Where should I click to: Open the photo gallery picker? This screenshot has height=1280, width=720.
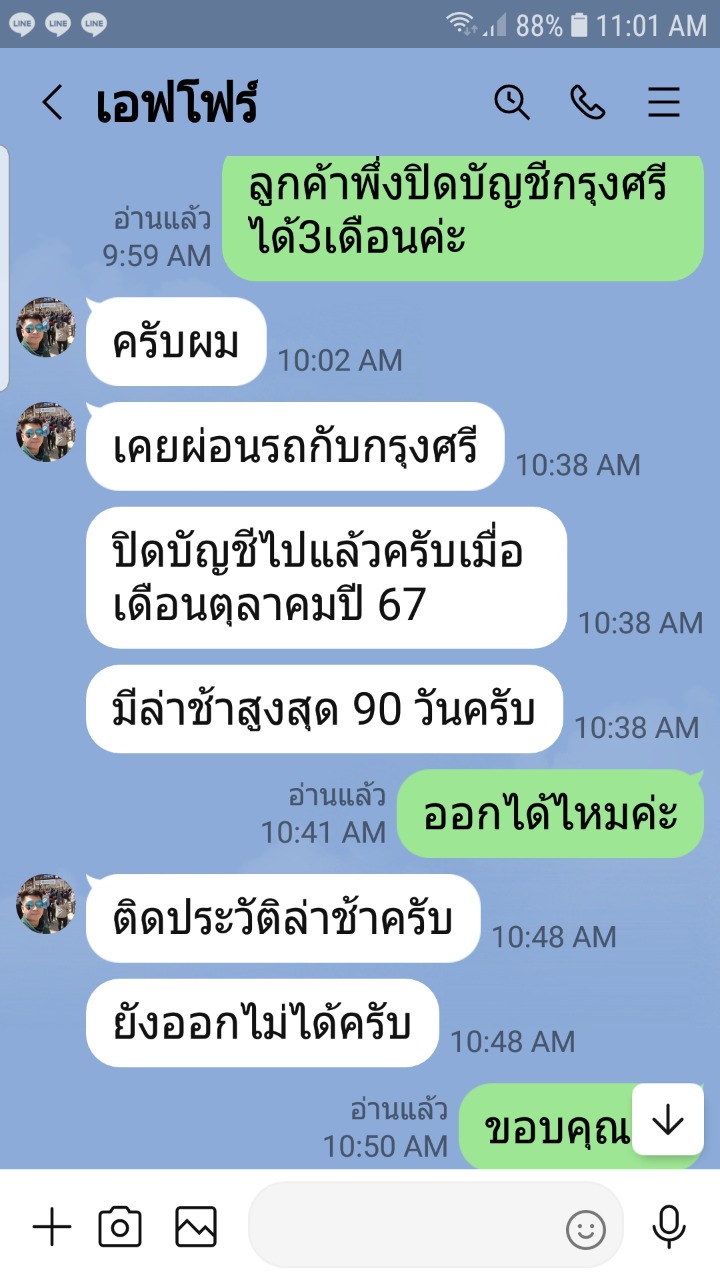point(196,1227)
